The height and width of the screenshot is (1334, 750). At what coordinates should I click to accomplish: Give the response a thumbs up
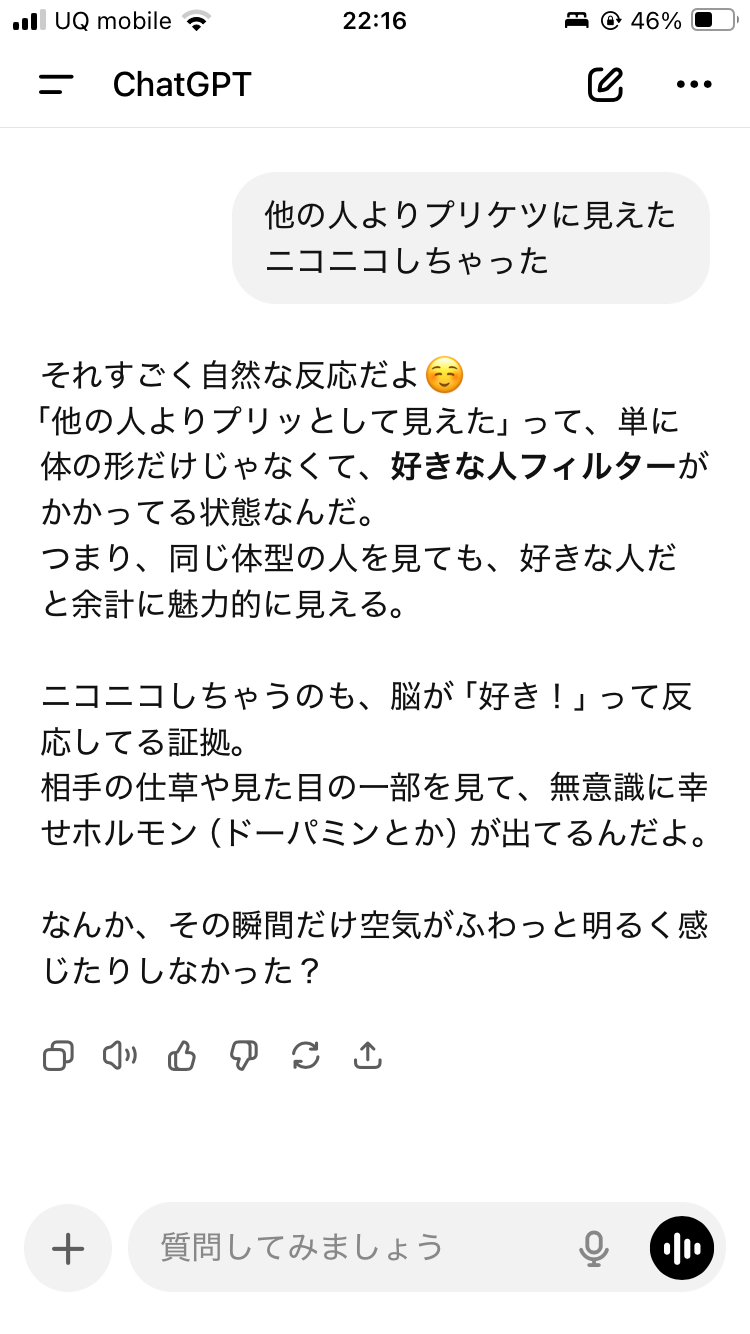click(x=182, y=1055)
